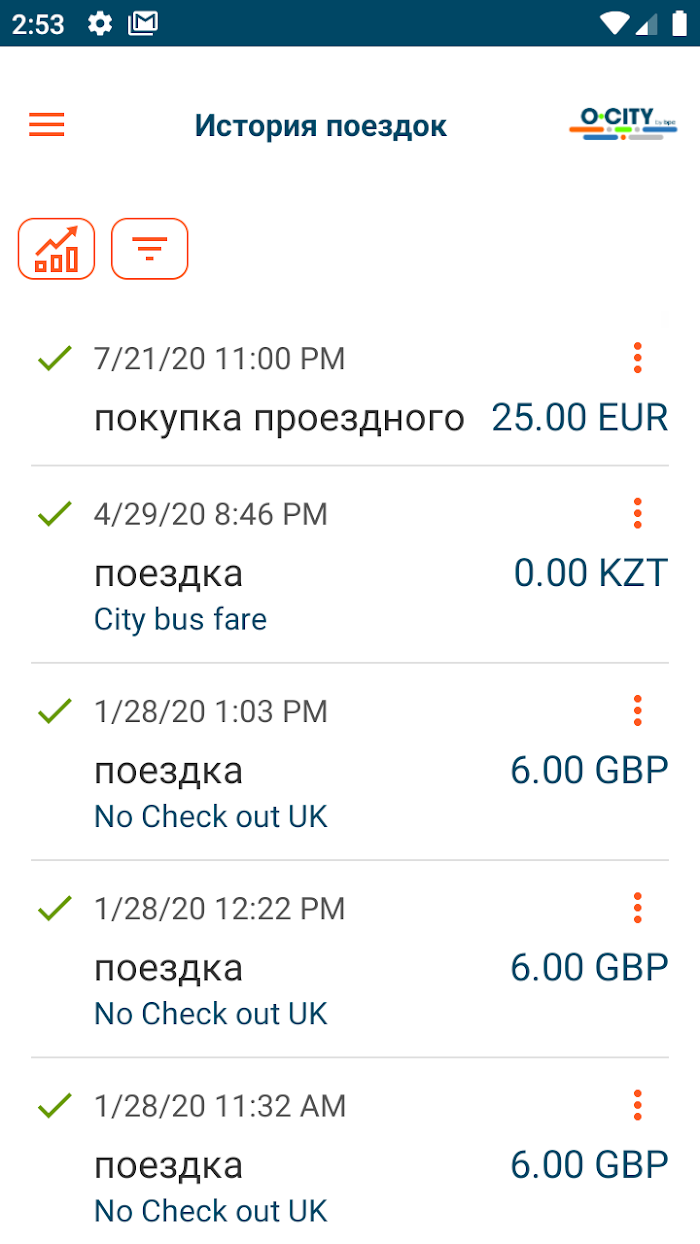Open options for the 1/28/20 1:03 PM trip

(638, 711)
